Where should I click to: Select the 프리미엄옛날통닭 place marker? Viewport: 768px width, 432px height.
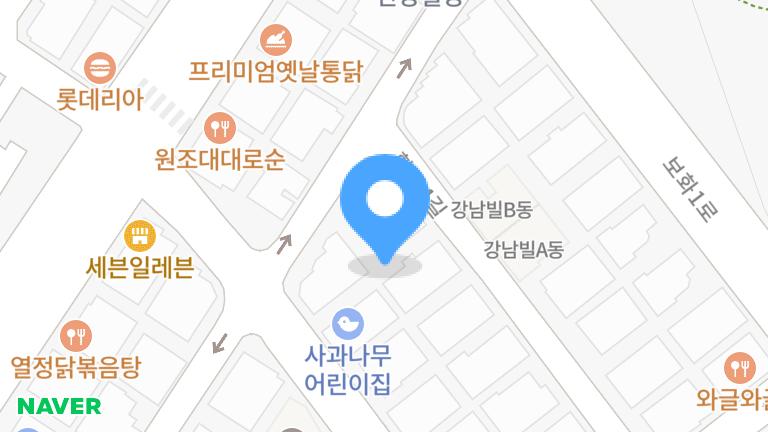(x=276, y=41)
